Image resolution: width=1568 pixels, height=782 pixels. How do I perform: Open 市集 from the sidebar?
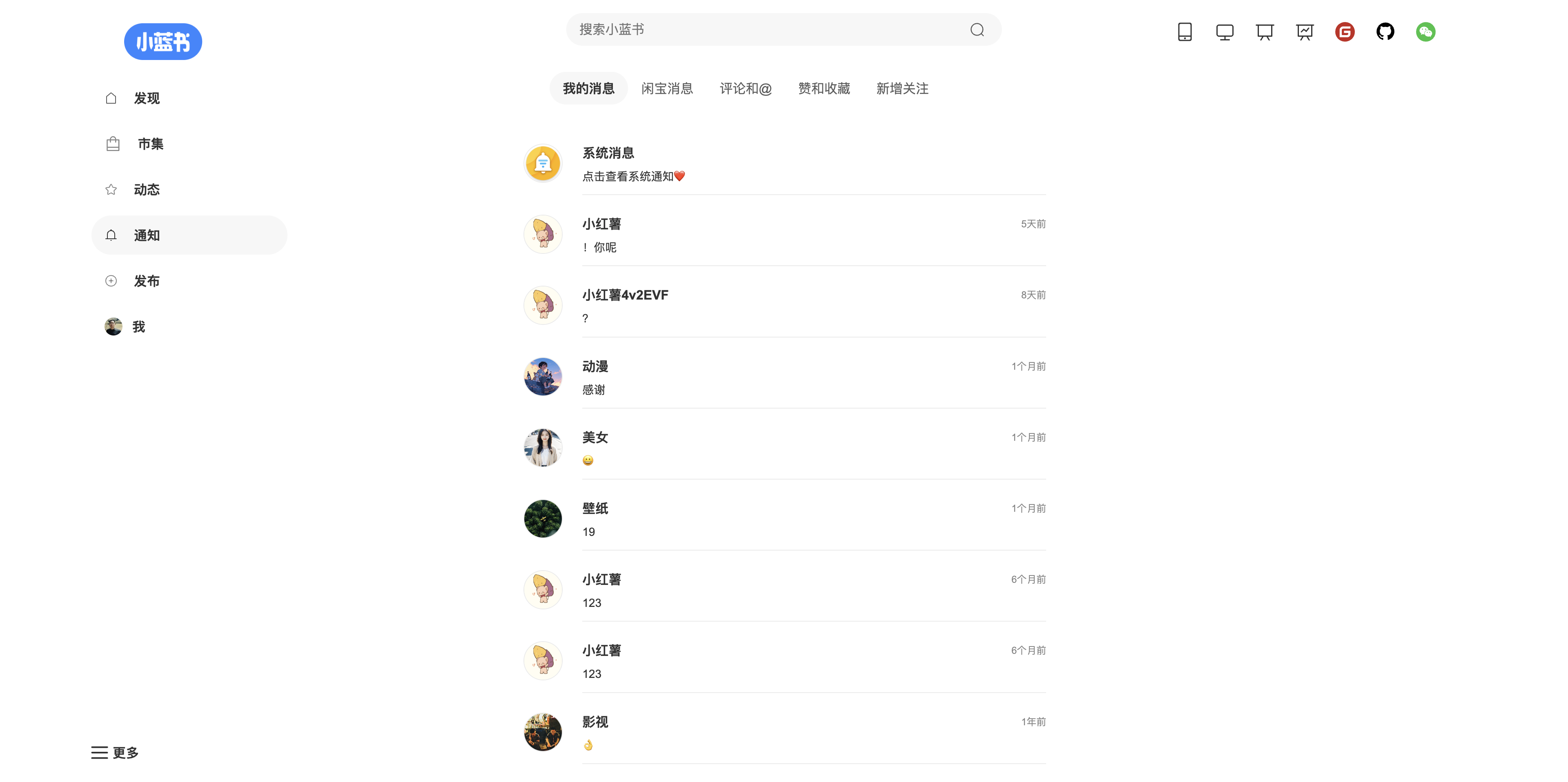[x=150, y=144]
